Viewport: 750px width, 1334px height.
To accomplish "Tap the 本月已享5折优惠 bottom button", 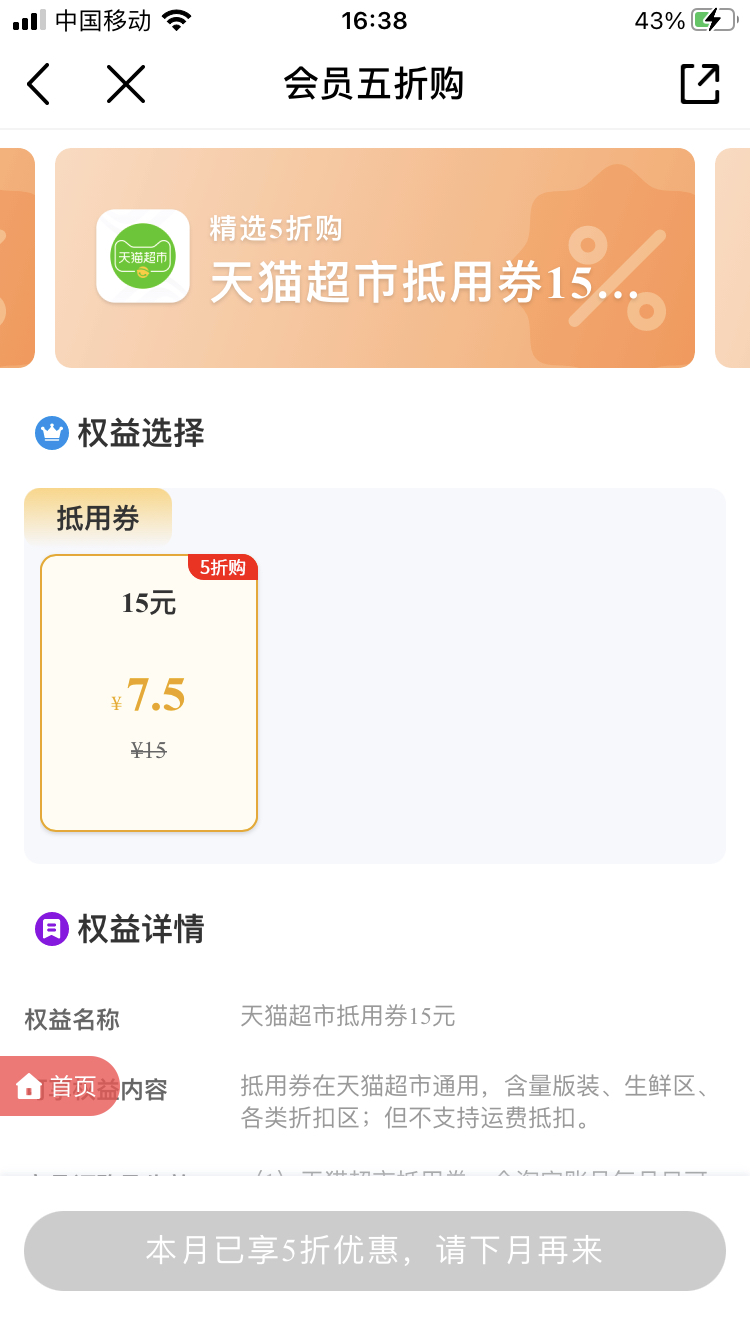I will 375,1250.
